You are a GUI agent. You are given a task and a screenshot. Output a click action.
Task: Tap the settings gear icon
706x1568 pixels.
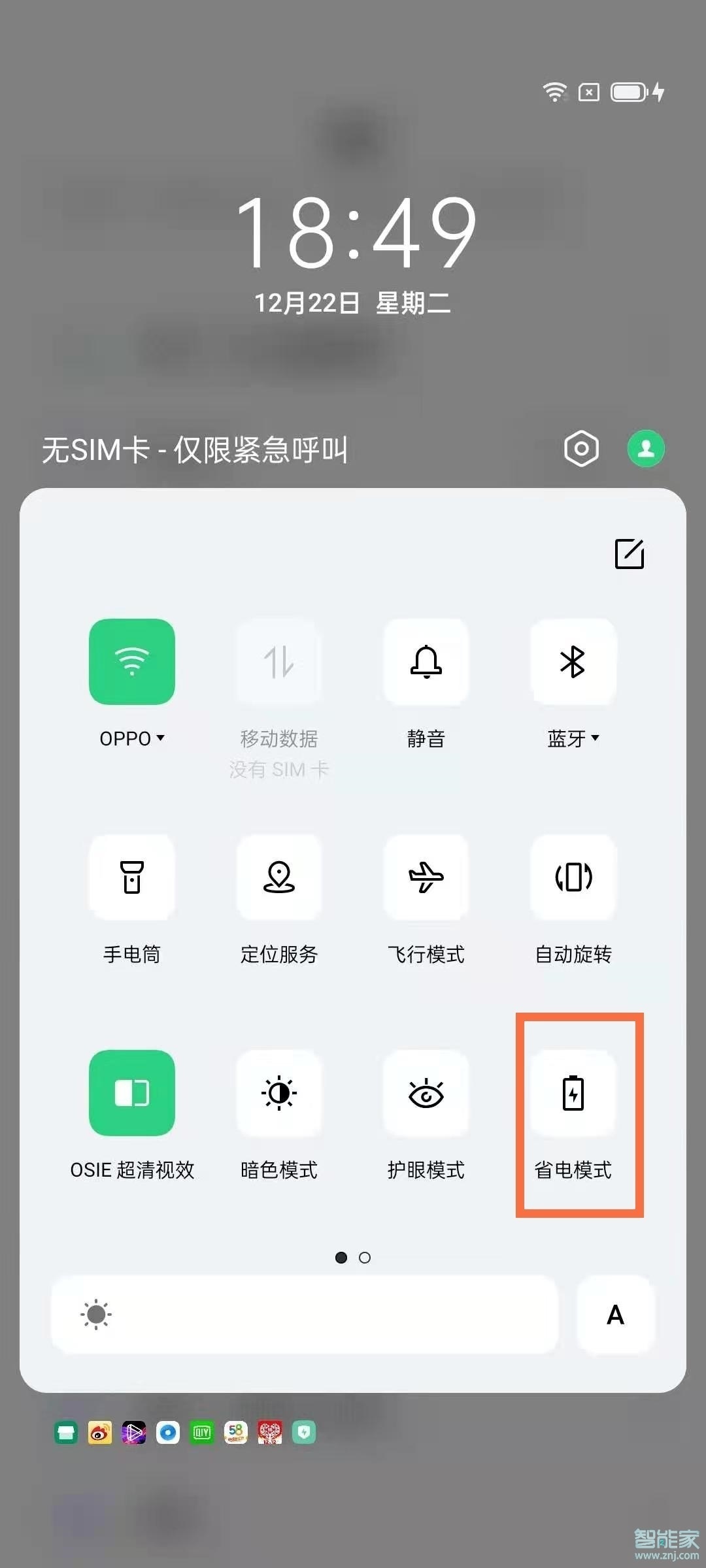coord(580,448)
